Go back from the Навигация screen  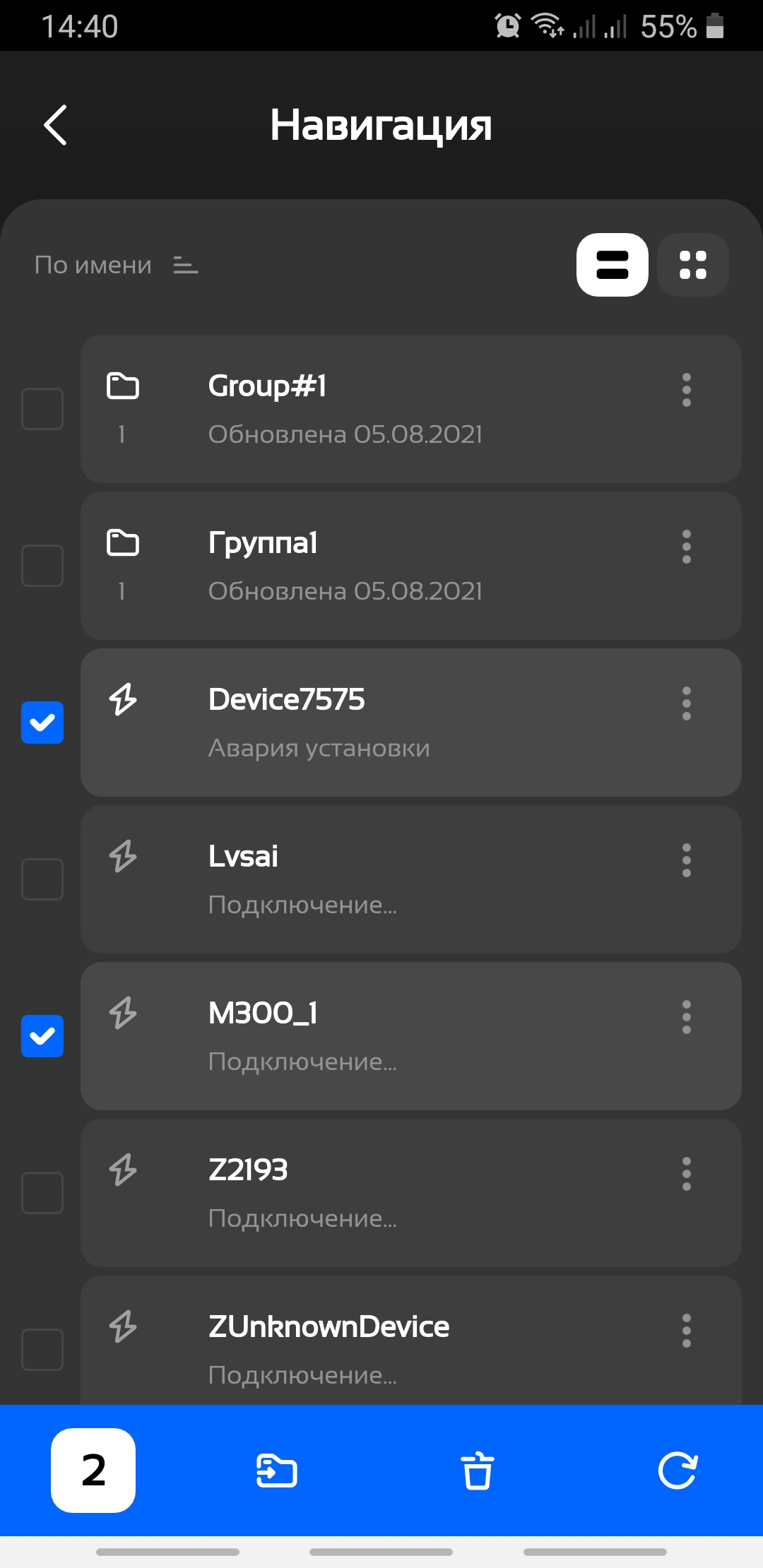pos(55,125)
